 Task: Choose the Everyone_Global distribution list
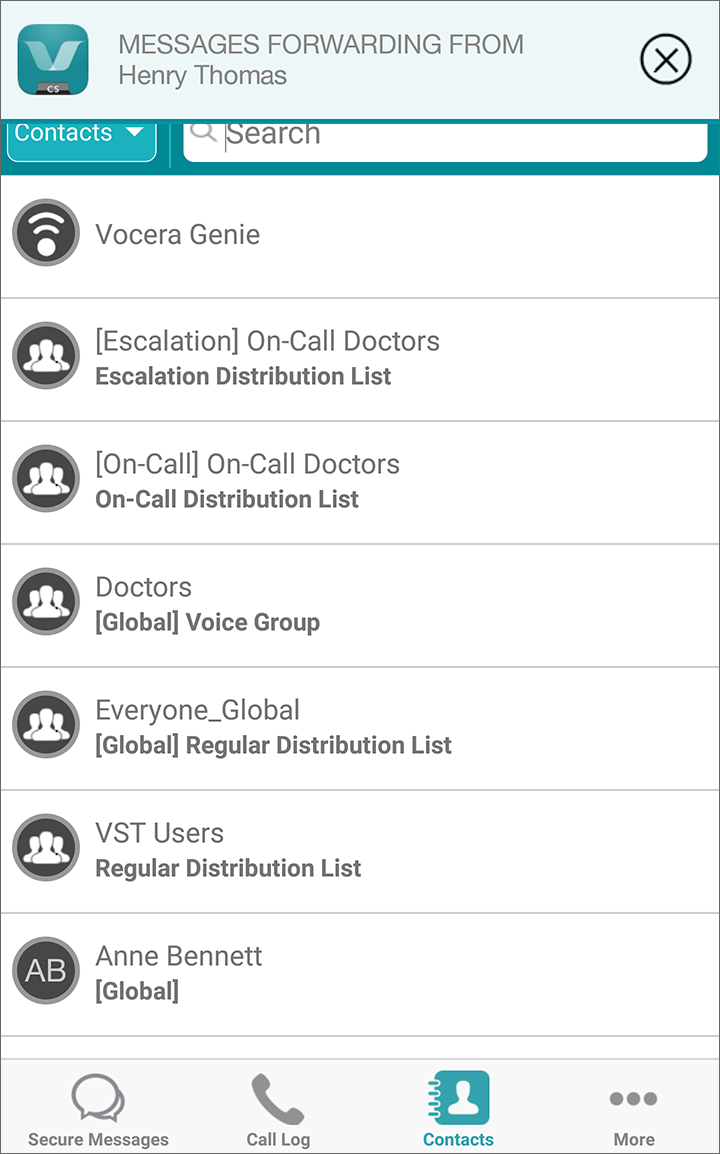coord(360,728)
